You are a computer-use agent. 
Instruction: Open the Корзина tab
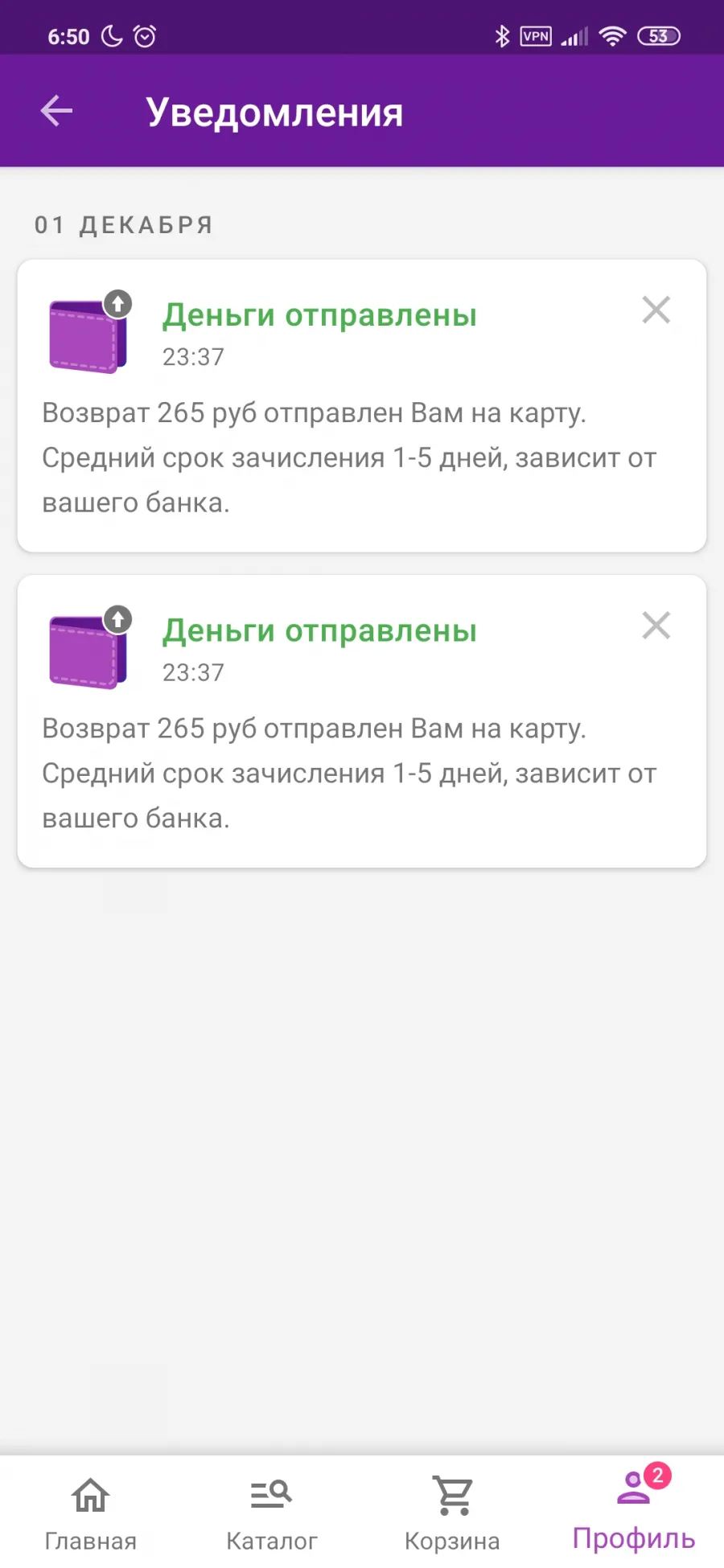(452, 1513)
